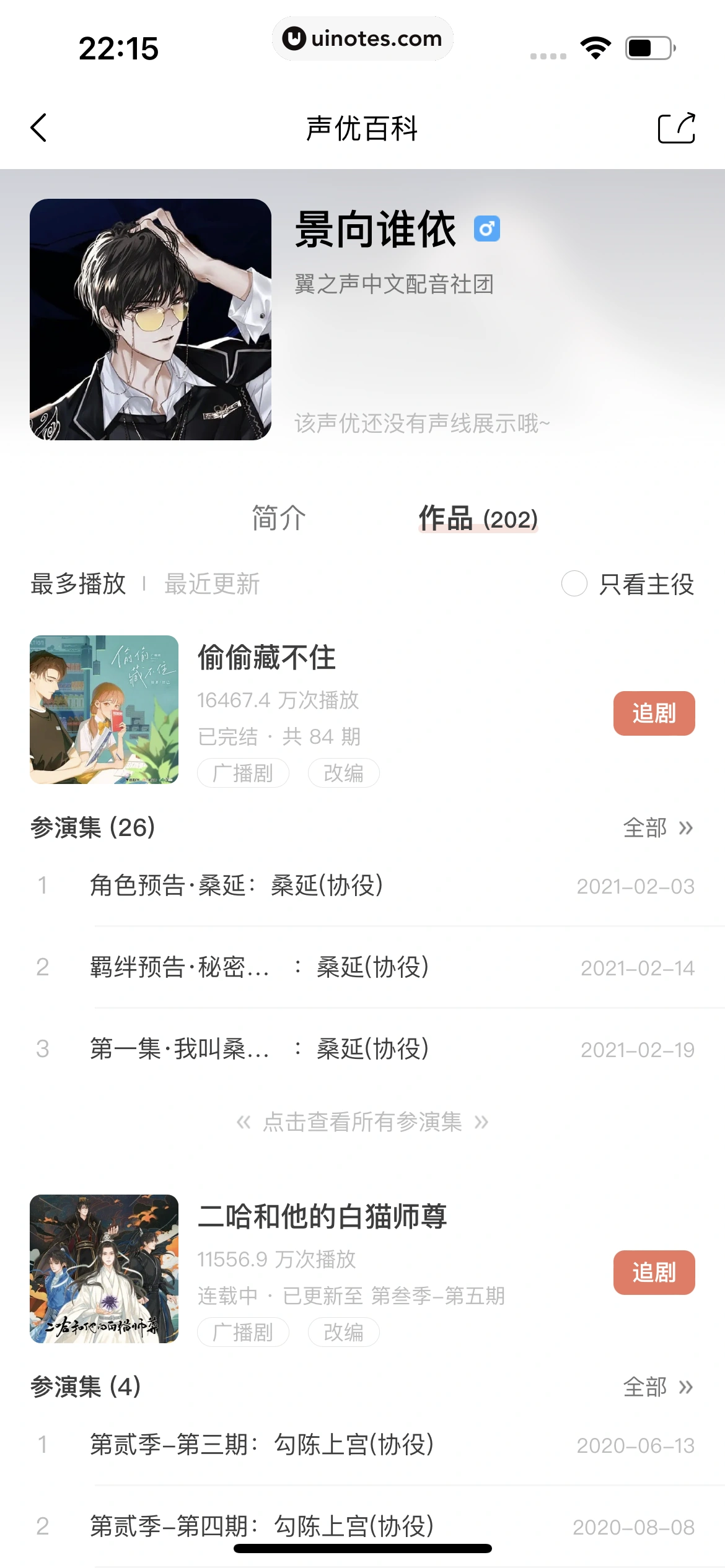Follow 二哈和他的白猫师尊 with 追剧
Image resolution: width=725 pixels, height=1568 pixels.
[x=654, y=1273]
